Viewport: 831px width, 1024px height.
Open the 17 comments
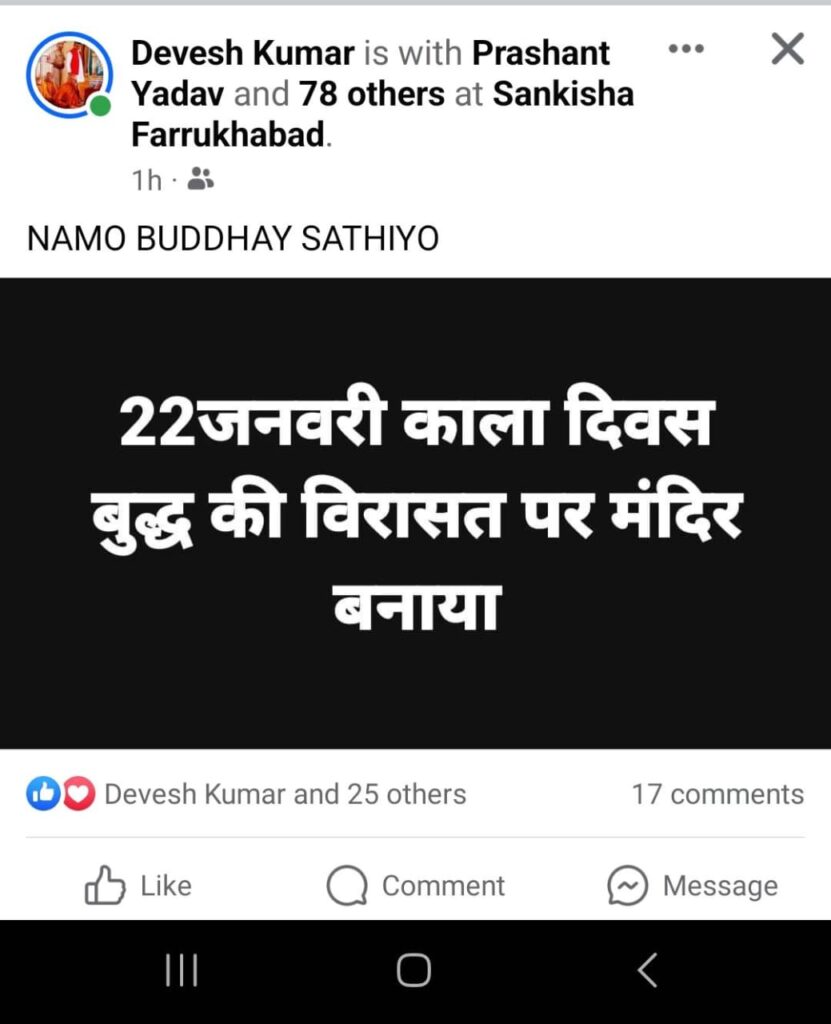[717, 794]
